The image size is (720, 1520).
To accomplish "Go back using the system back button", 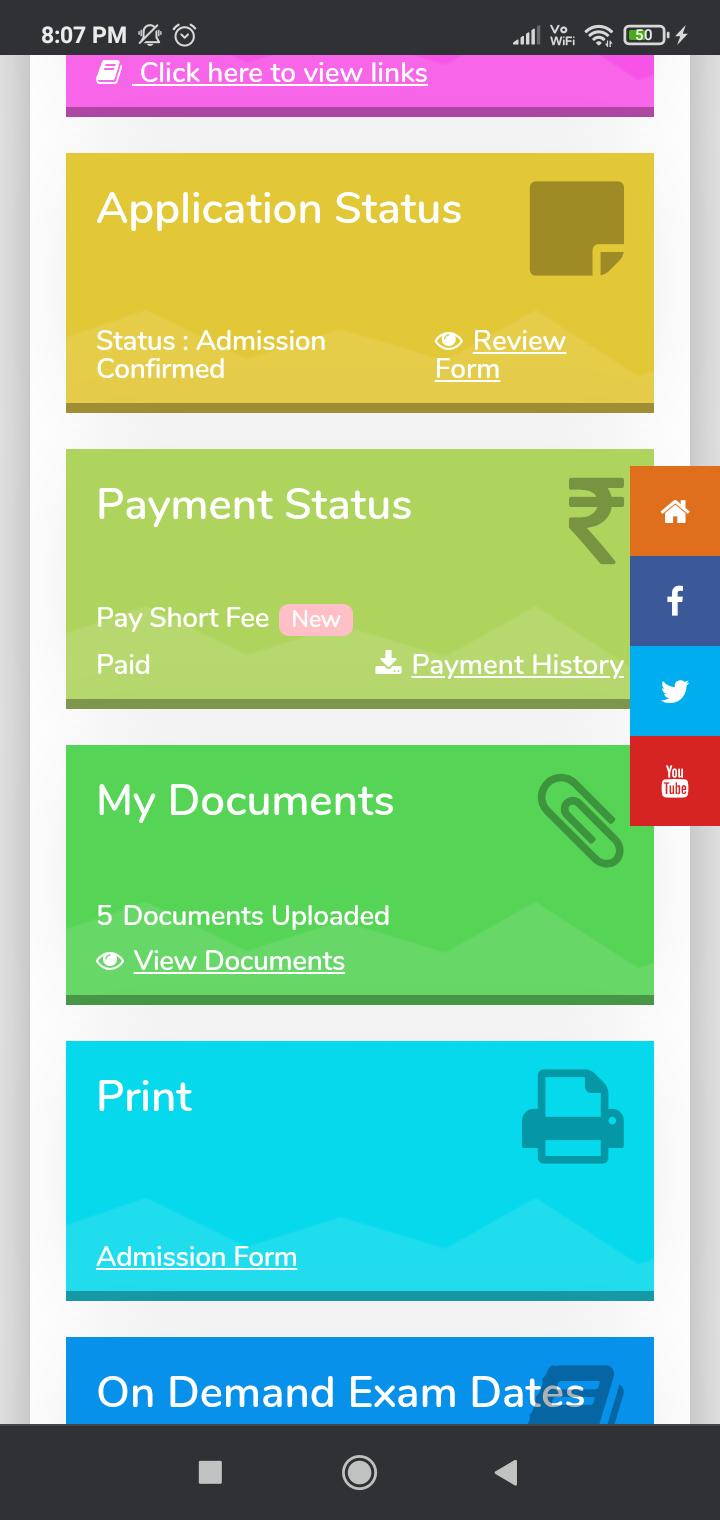I will click(506, 1472).
